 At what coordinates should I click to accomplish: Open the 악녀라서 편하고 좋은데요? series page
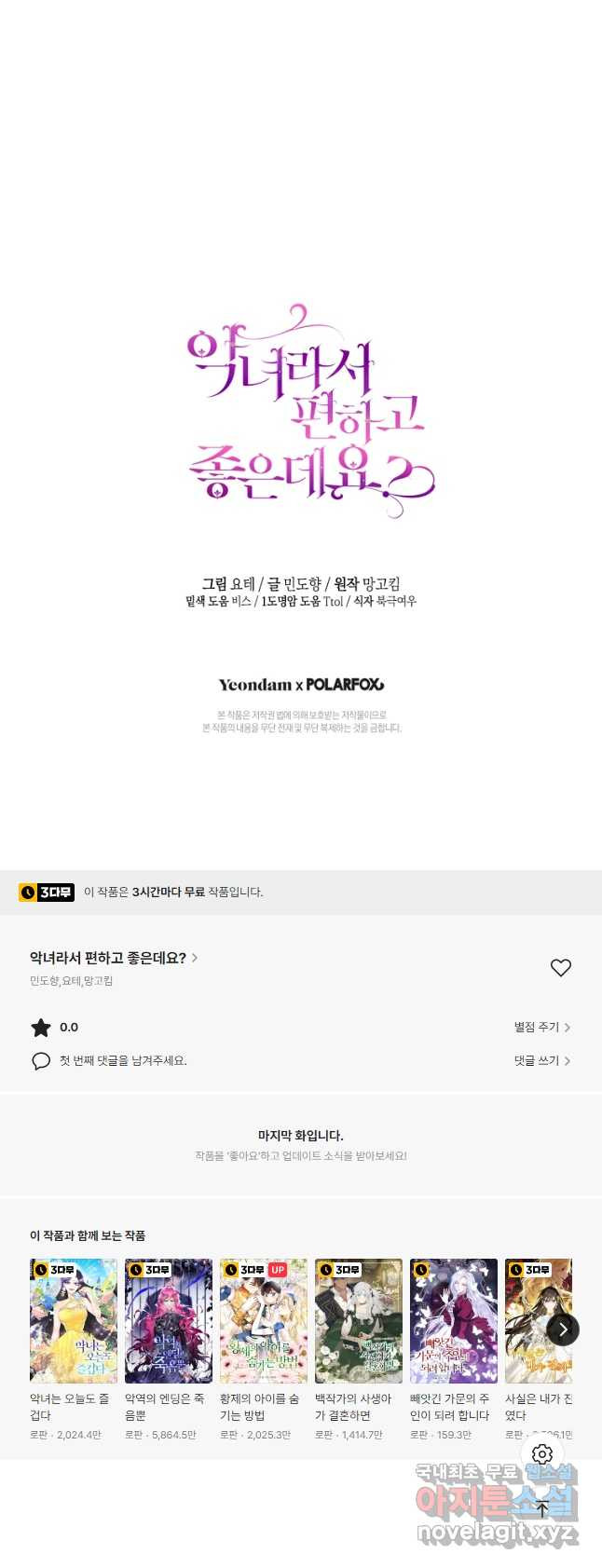pos(113,958)
